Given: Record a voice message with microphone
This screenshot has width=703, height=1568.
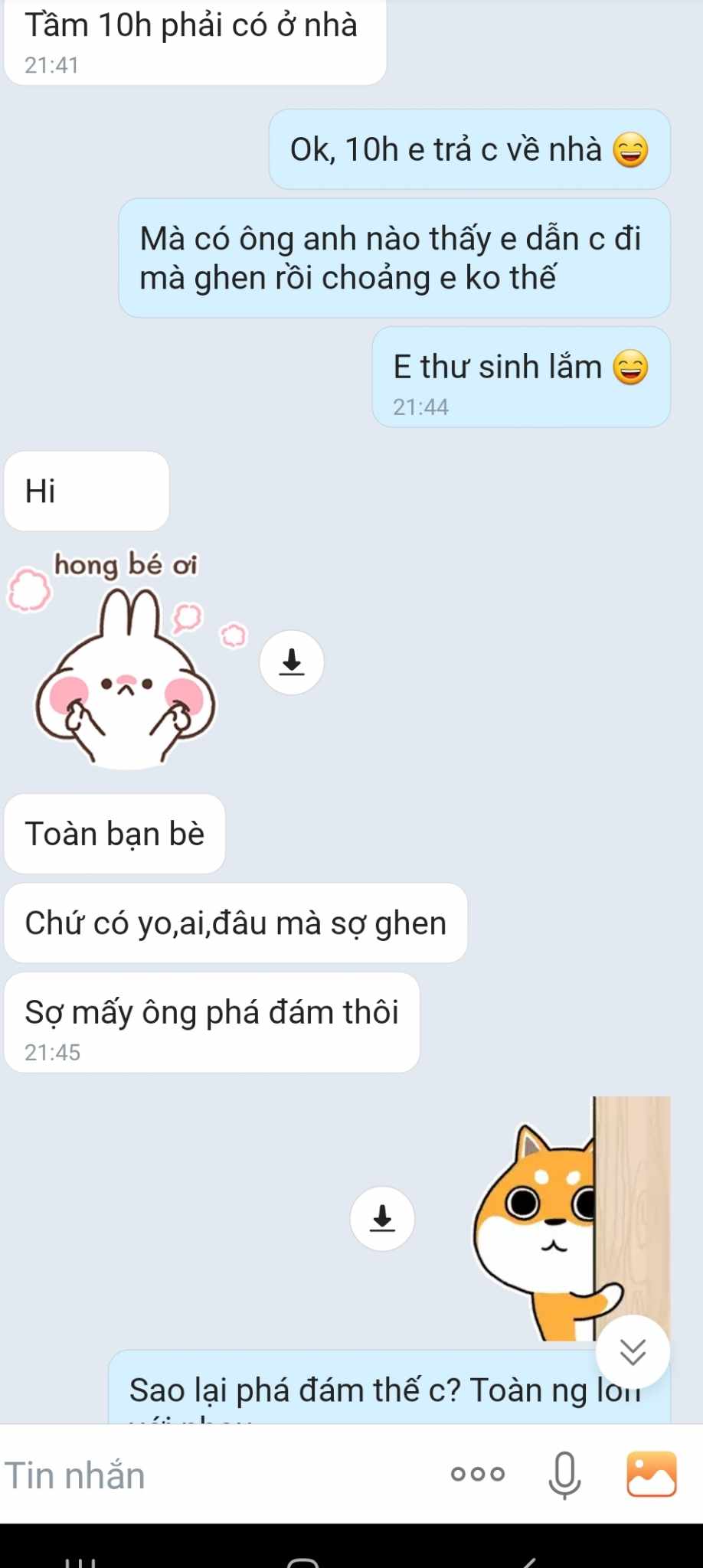Looking at the screenshot, I should (x=564, y=1474).
